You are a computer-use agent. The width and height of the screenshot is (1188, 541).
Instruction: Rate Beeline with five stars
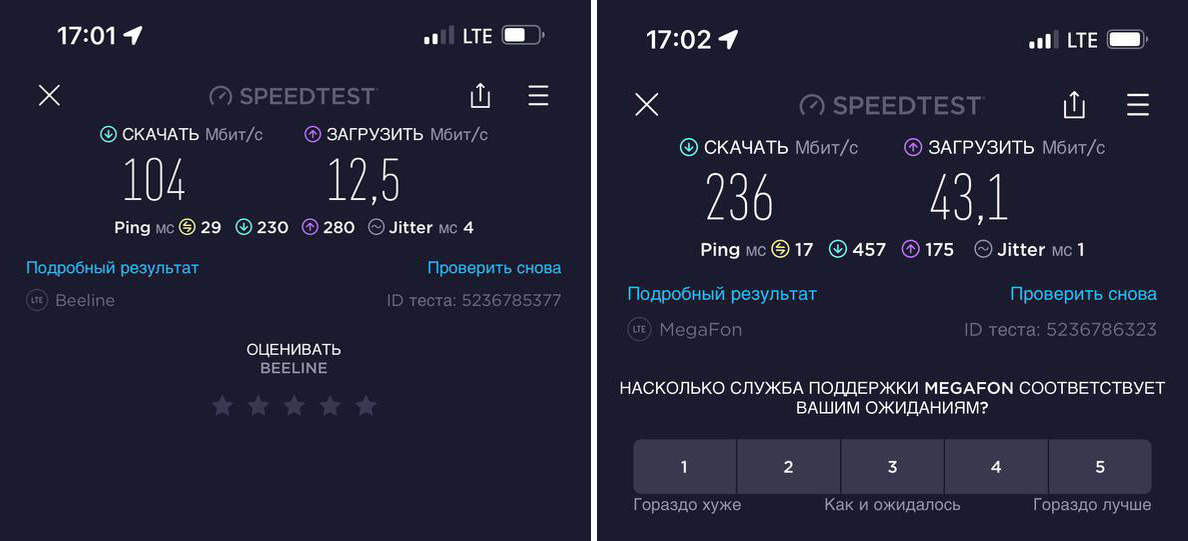(366, 406)
